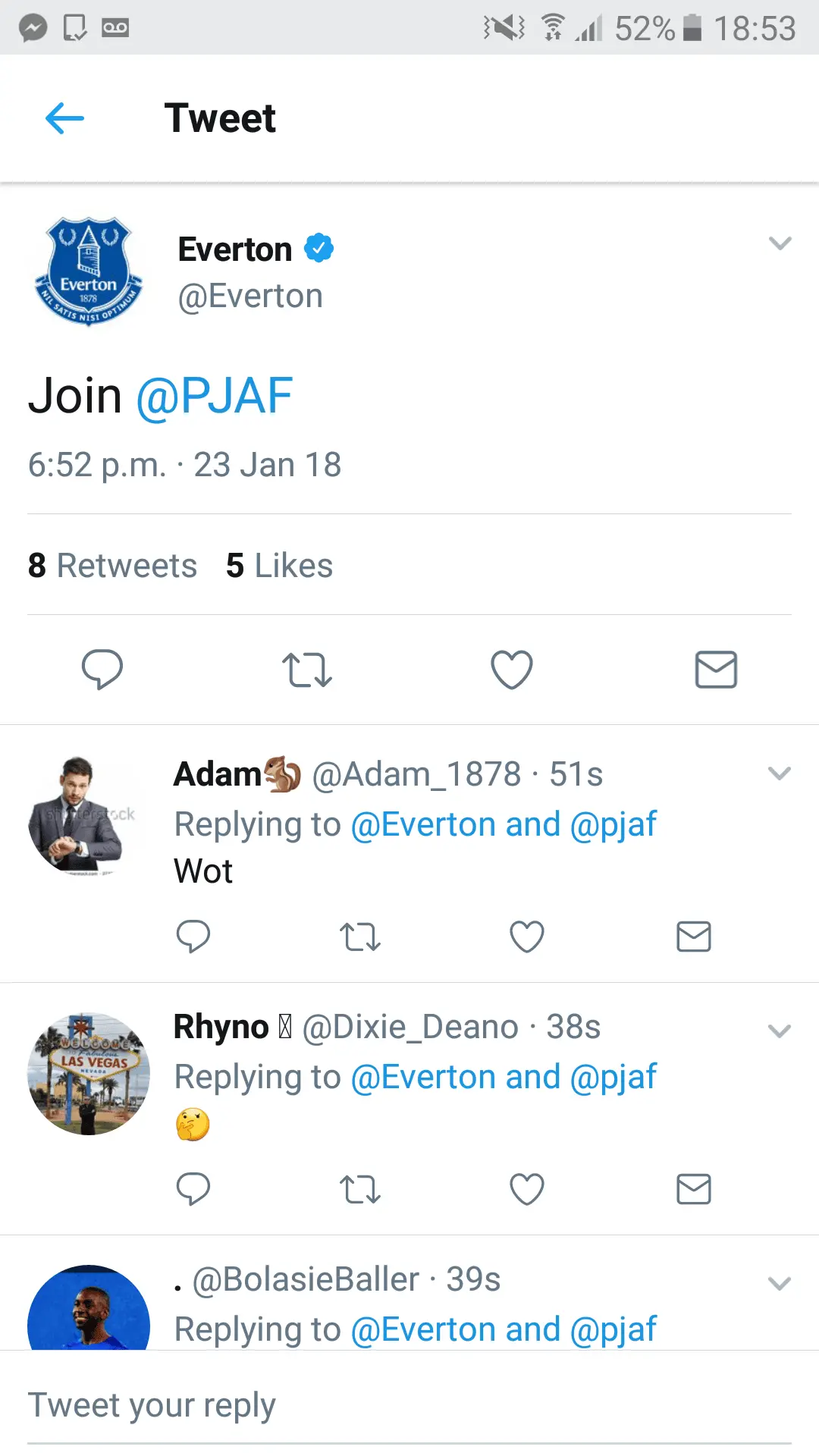Retweet Adam's reply
Viewport: 819px width, 1456px height.
(359, 937)
